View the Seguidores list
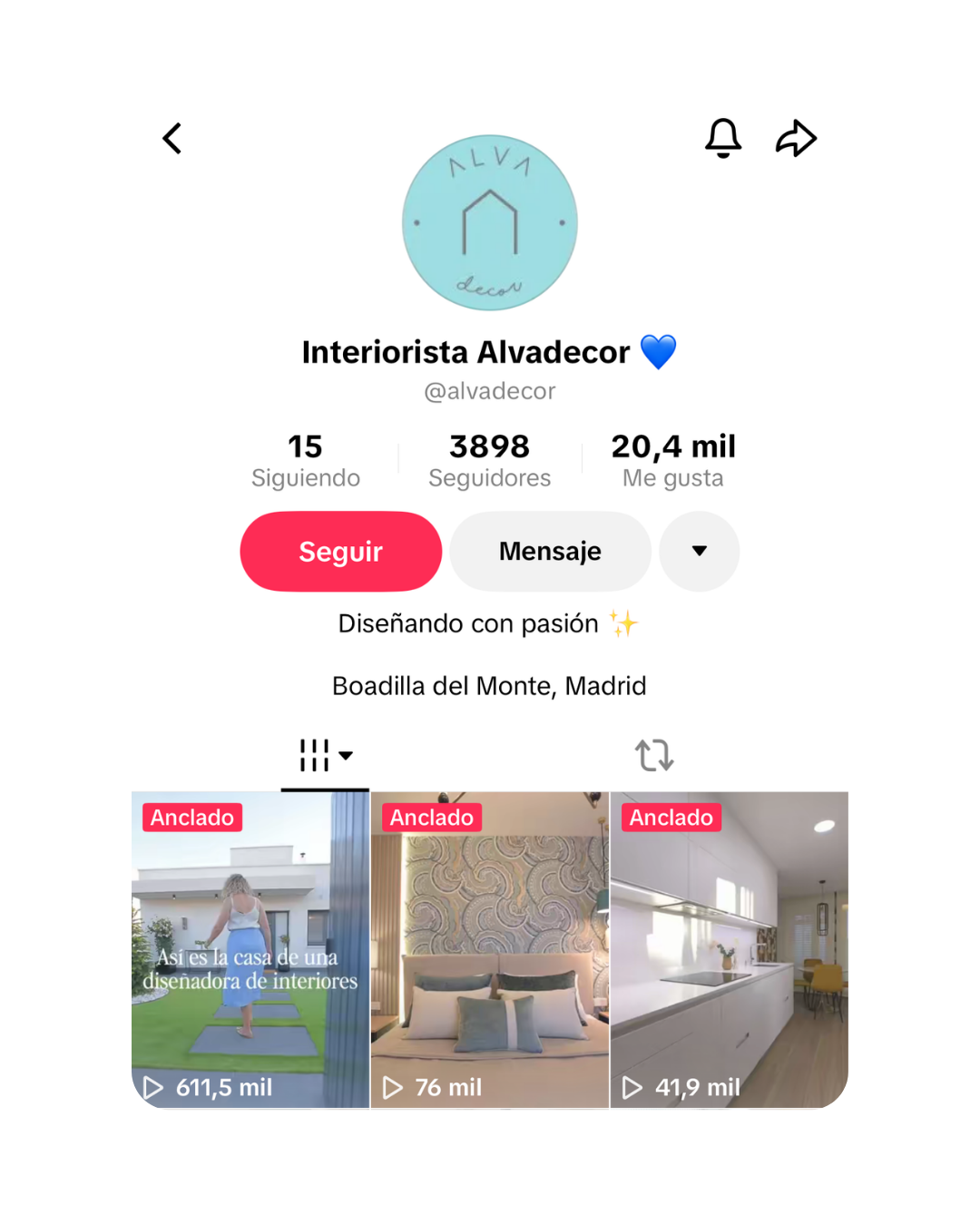 (489, 461)
